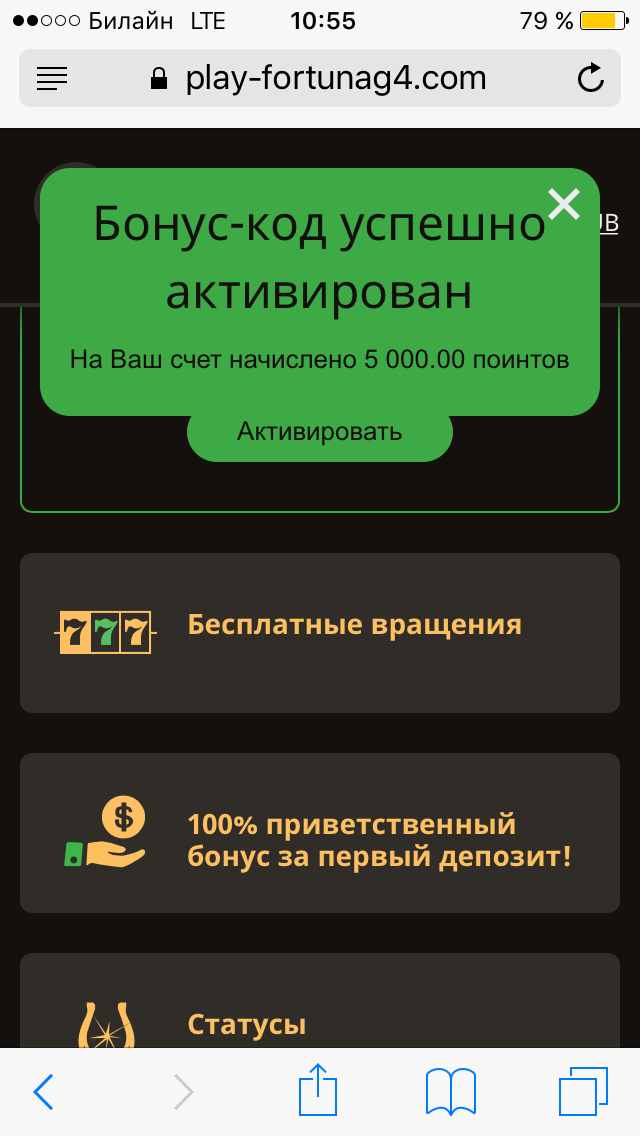Tap the green Активировать button

click(x=320, y=433)
